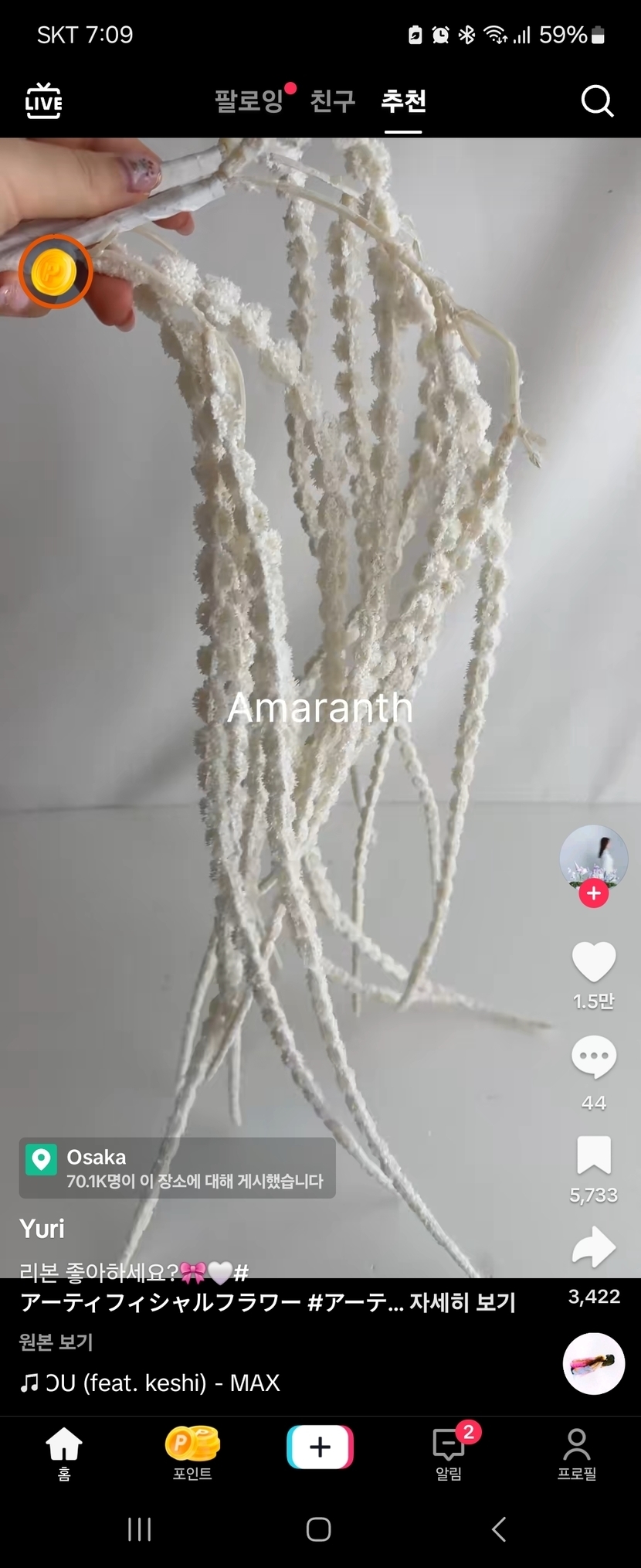
Task: Bookmark this video
Action: [593, 1155]
